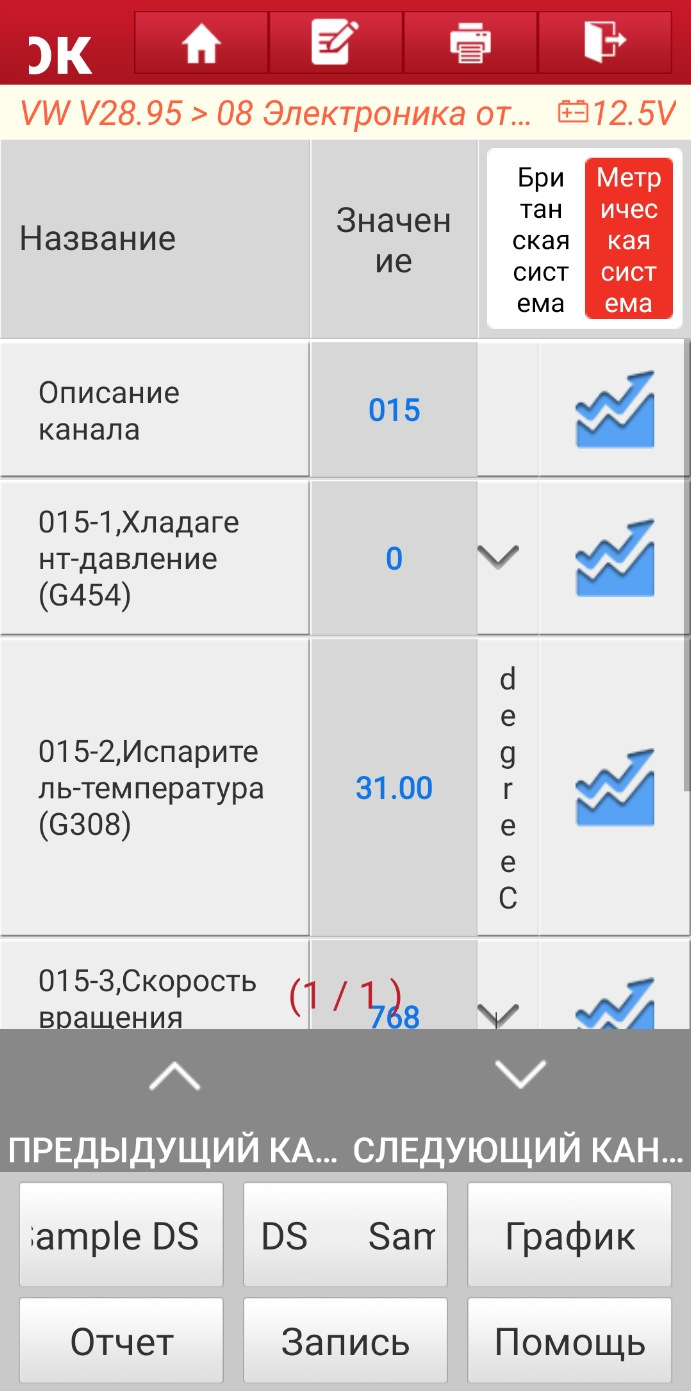
Task: Open Помощь help
Action: [x=569, y=1342]
